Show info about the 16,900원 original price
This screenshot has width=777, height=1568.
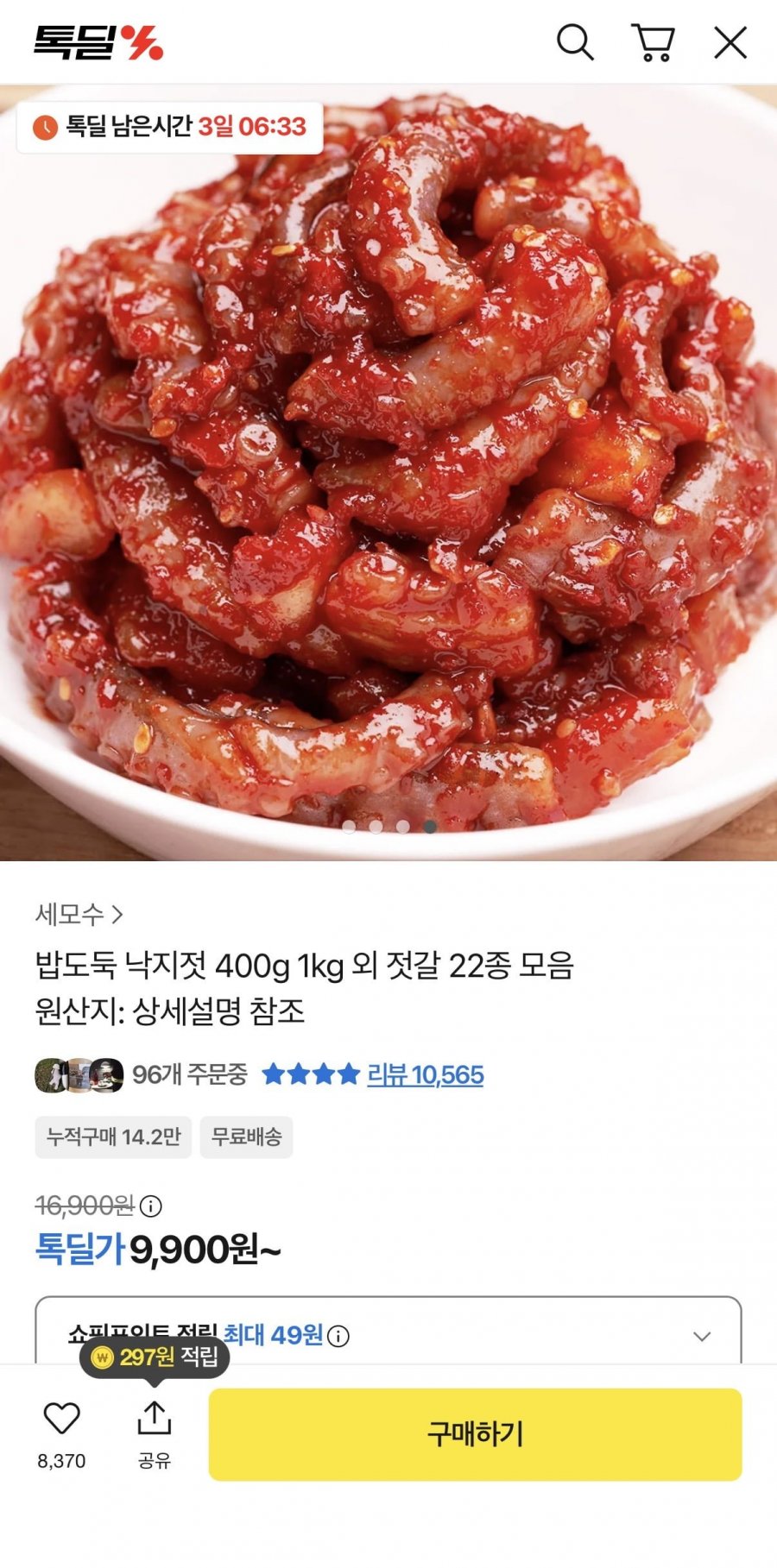pyautogui.click(x=150, y=1206)
